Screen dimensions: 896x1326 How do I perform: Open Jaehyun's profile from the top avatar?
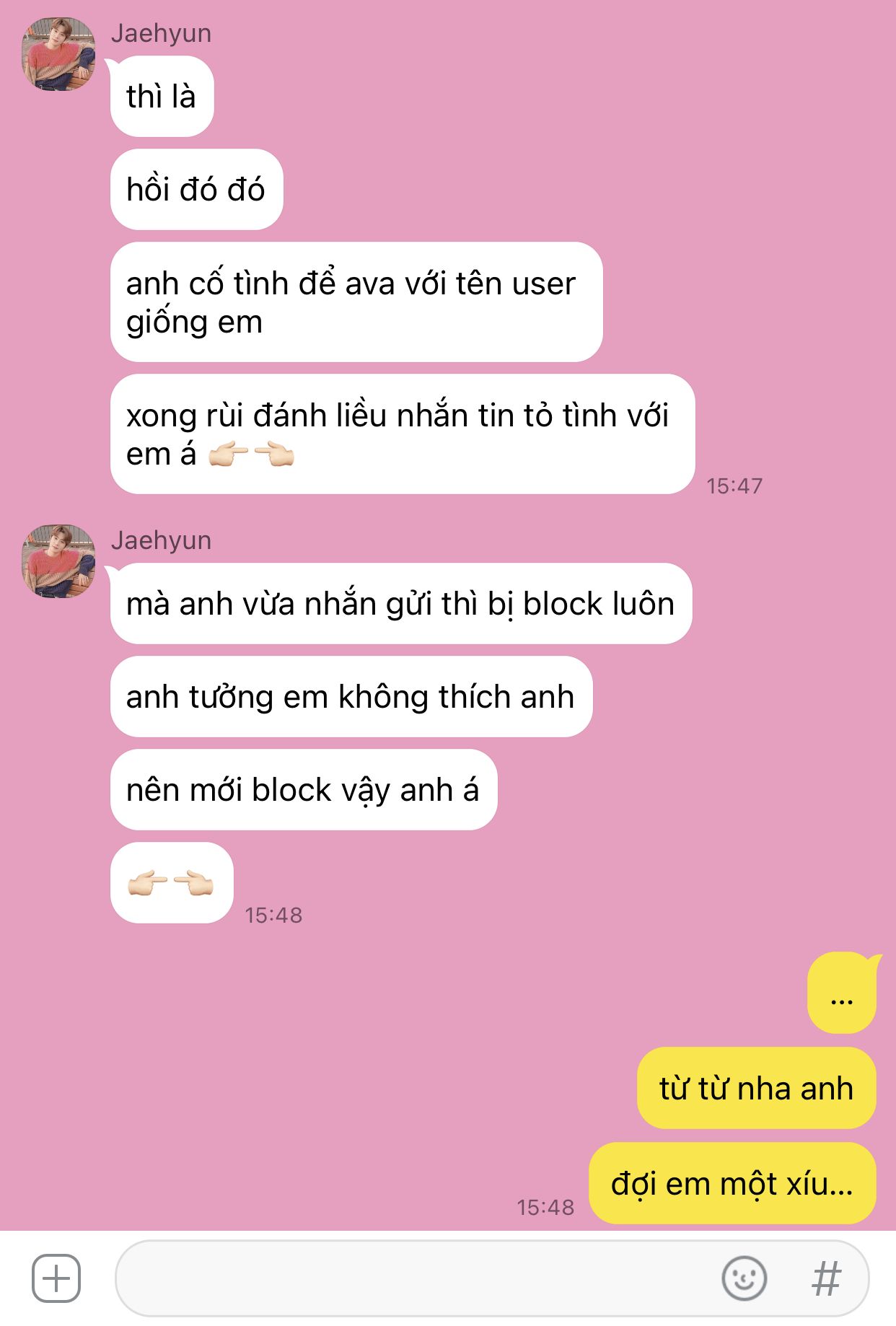pyautogui.click(x=58, y=55)
